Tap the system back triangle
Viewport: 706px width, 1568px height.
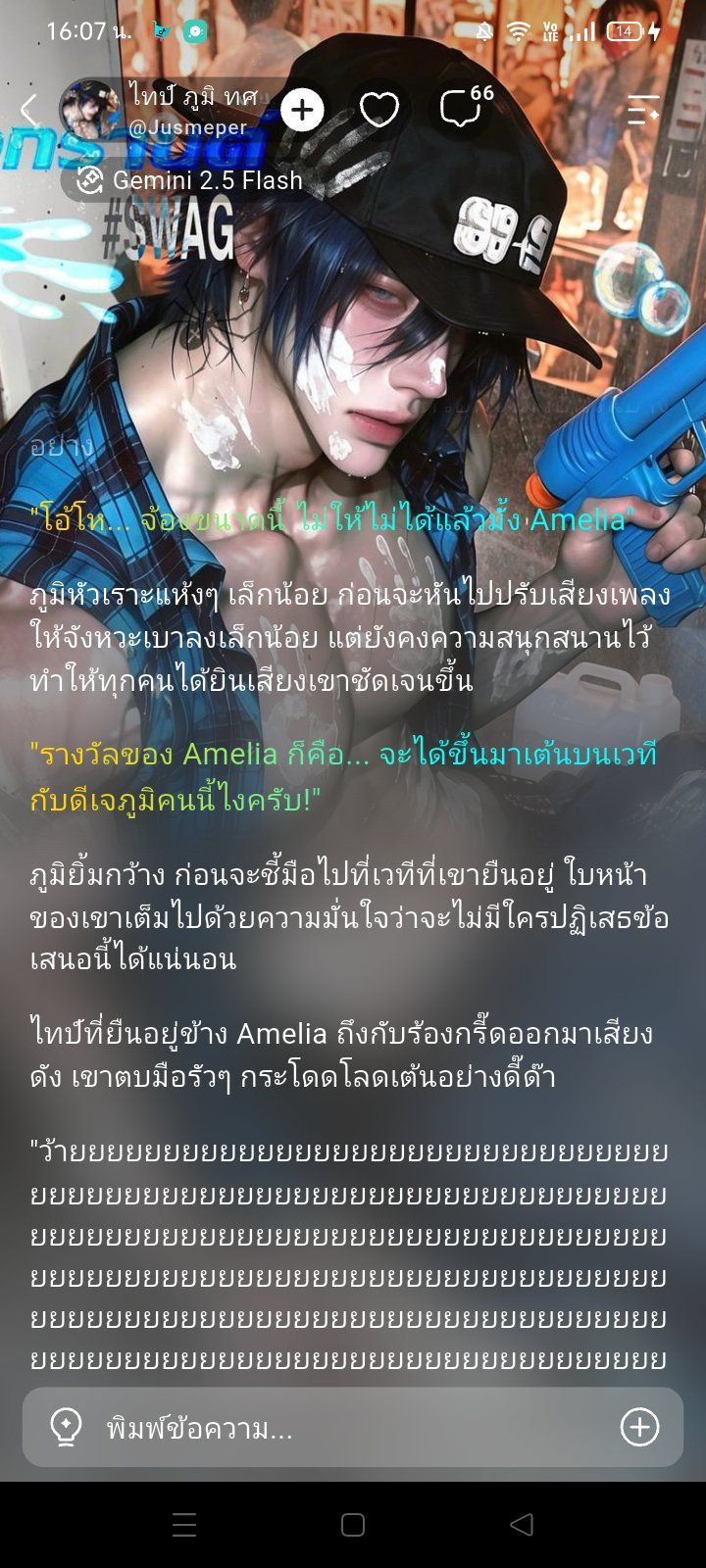pos(522,1525)
